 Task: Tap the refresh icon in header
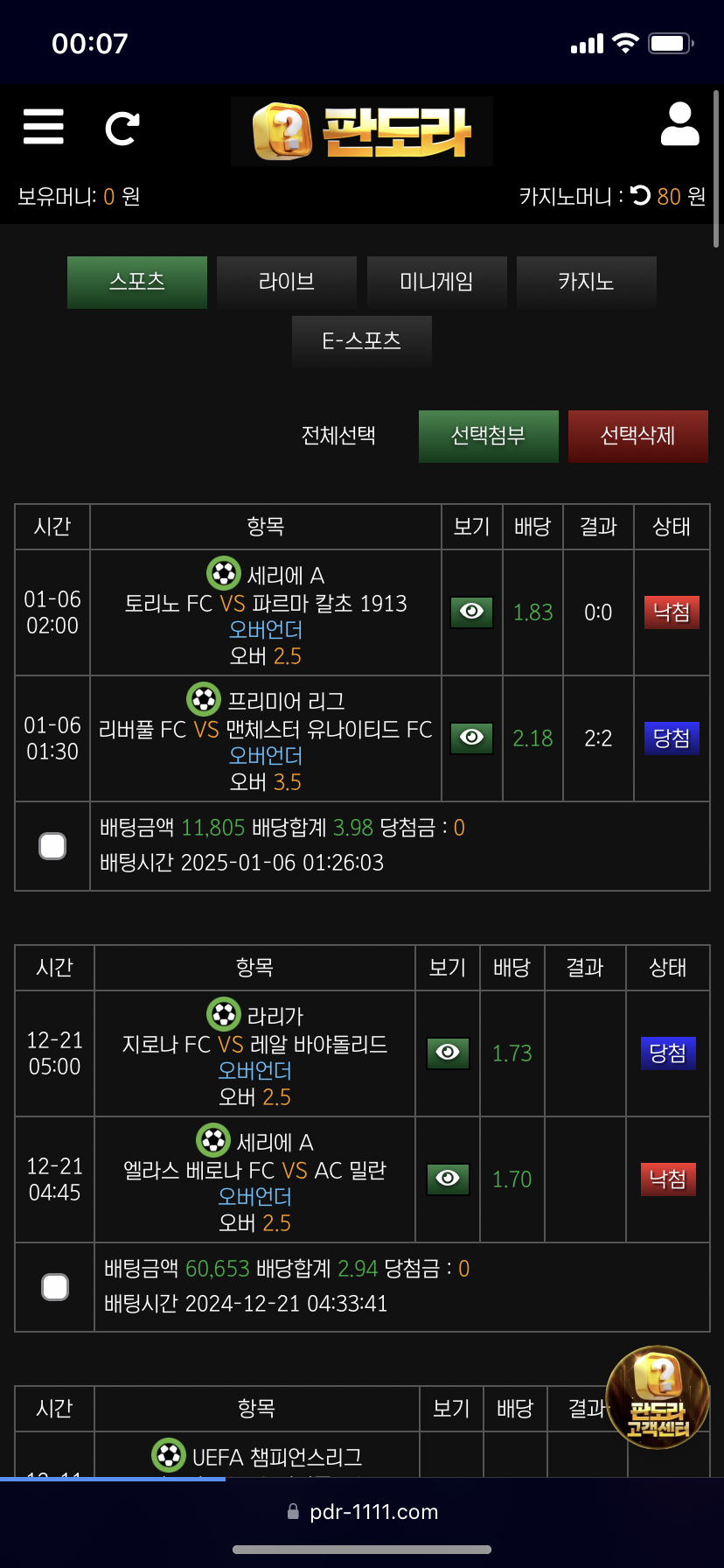click(122, 129)
